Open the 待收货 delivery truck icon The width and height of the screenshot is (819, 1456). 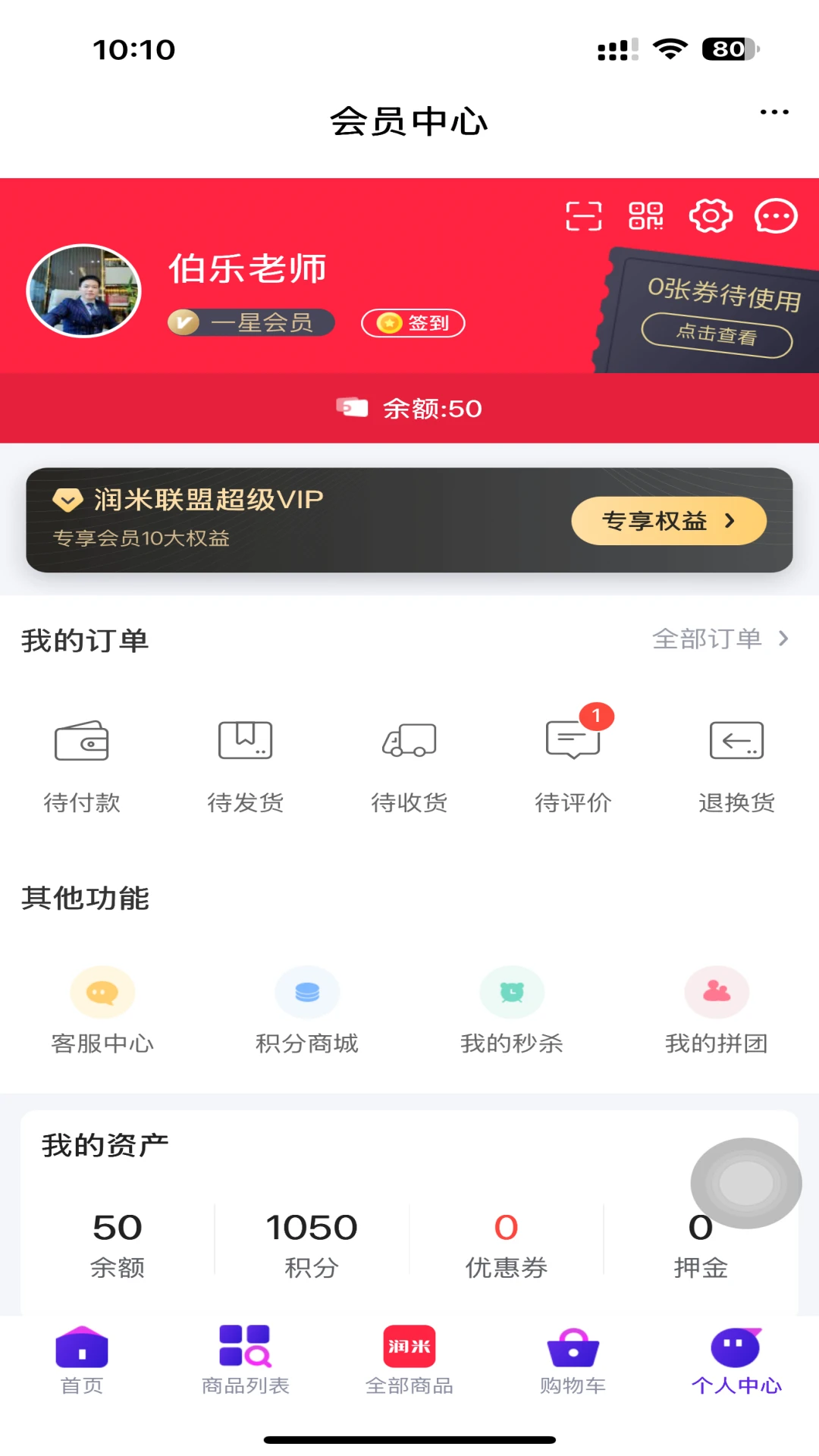409,741
